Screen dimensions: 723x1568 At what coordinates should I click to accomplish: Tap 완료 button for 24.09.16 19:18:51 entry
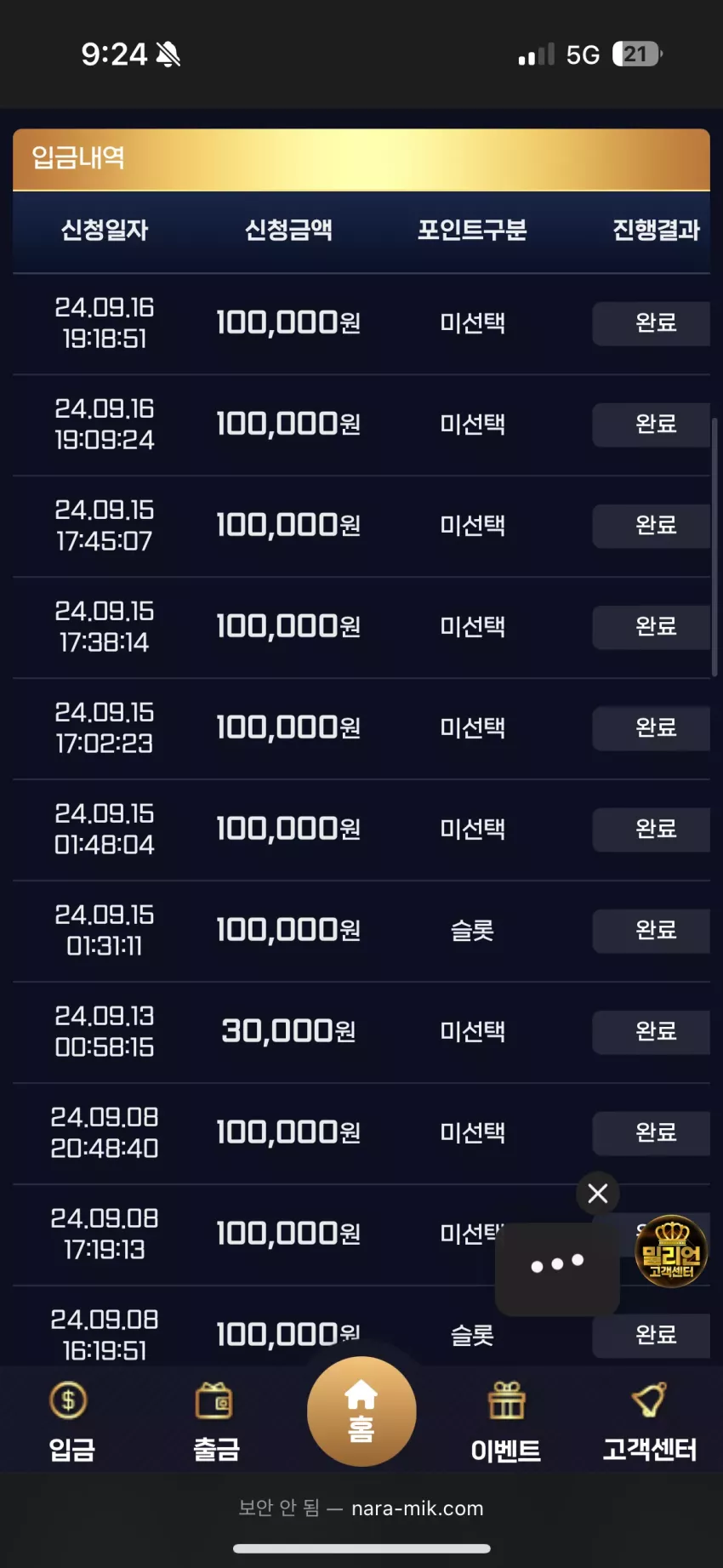652,323
